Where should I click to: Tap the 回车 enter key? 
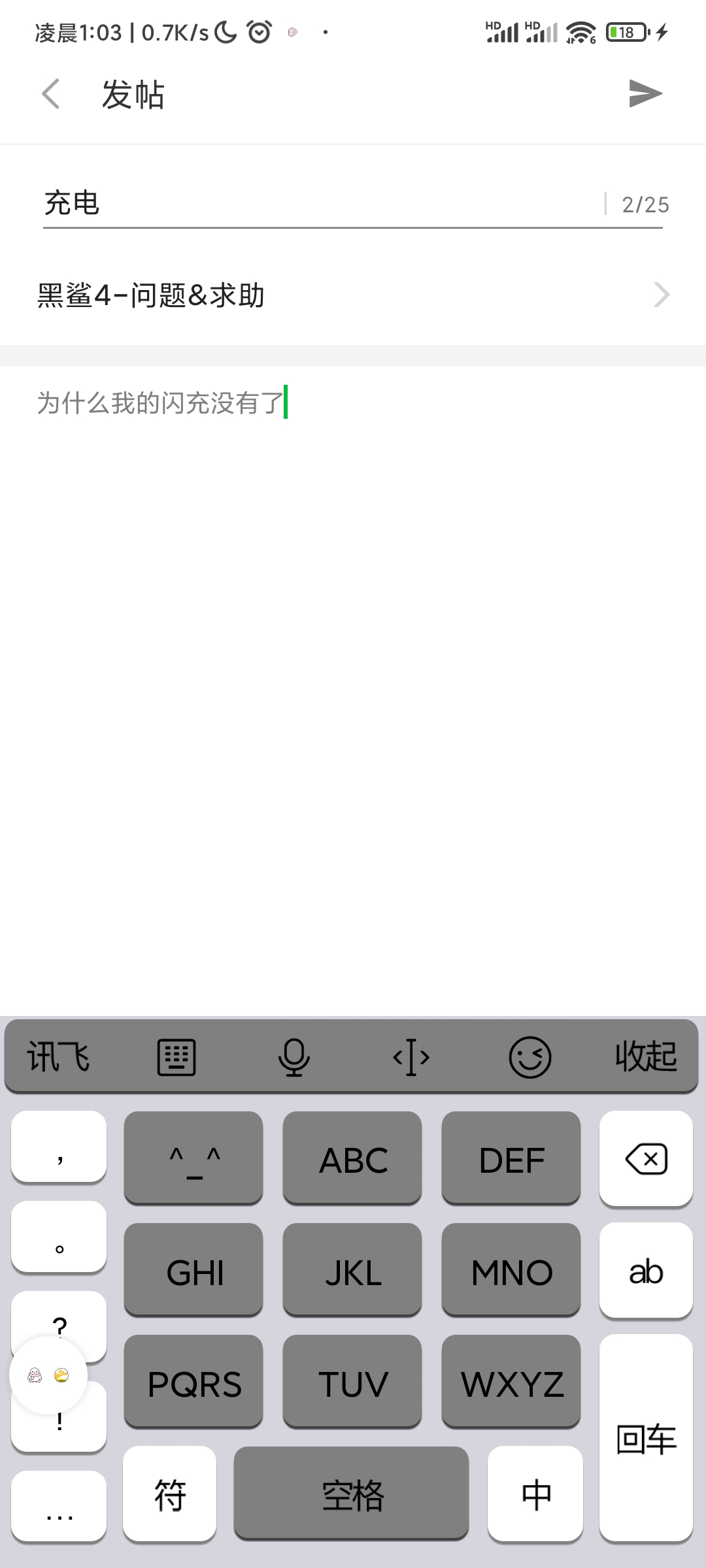(646, 1439)
